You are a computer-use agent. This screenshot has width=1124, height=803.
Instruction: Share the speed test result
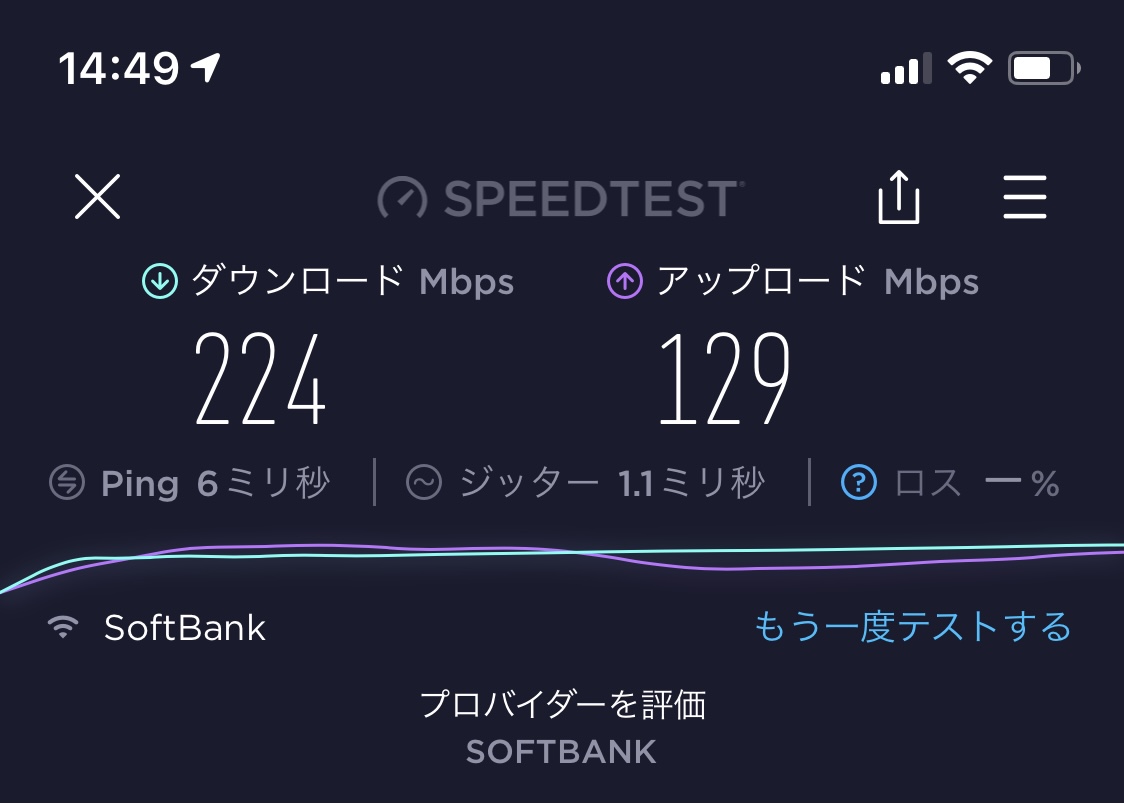(897, 197)
